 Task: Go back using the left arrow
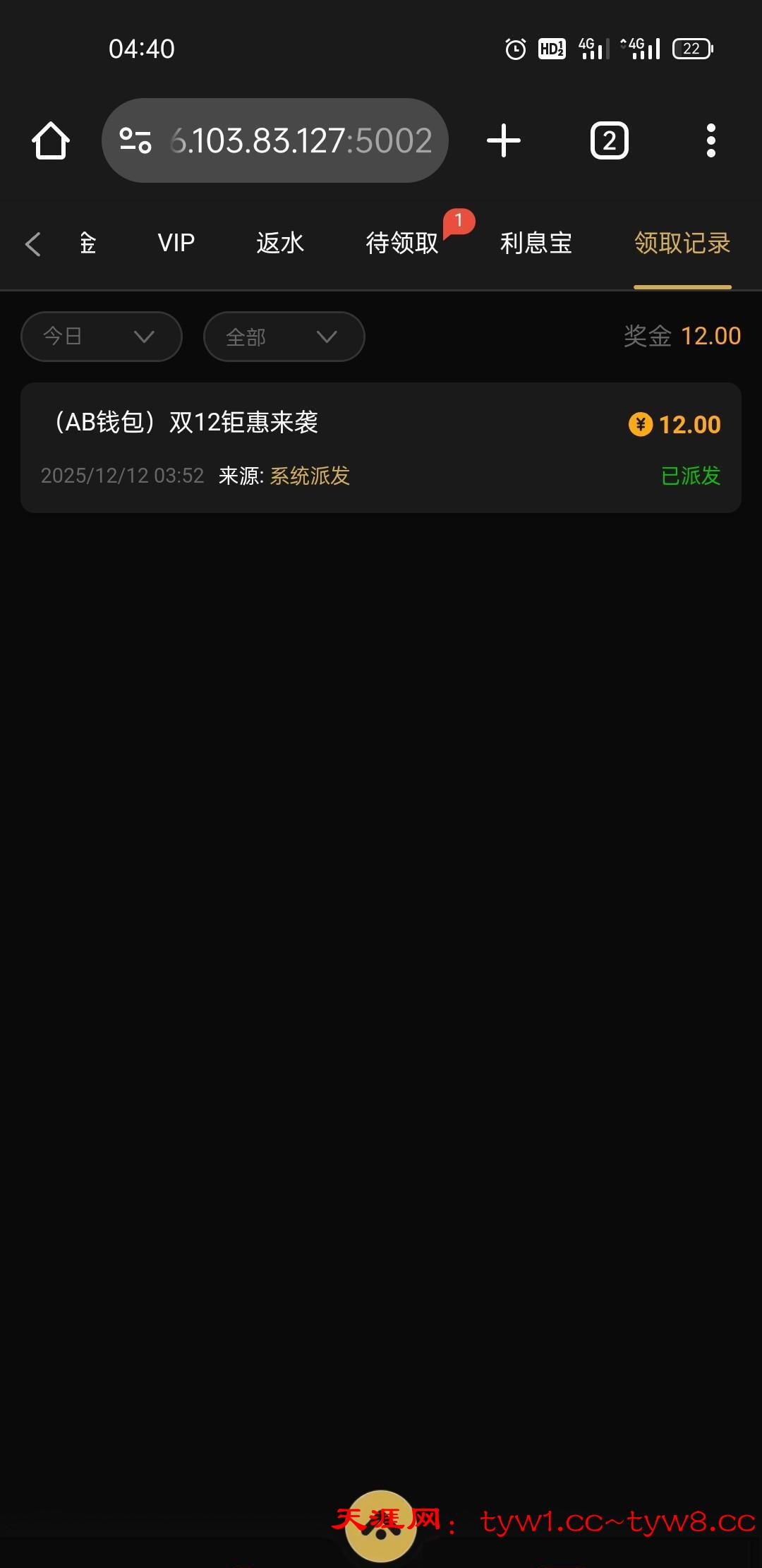click(x=32, y=244)
